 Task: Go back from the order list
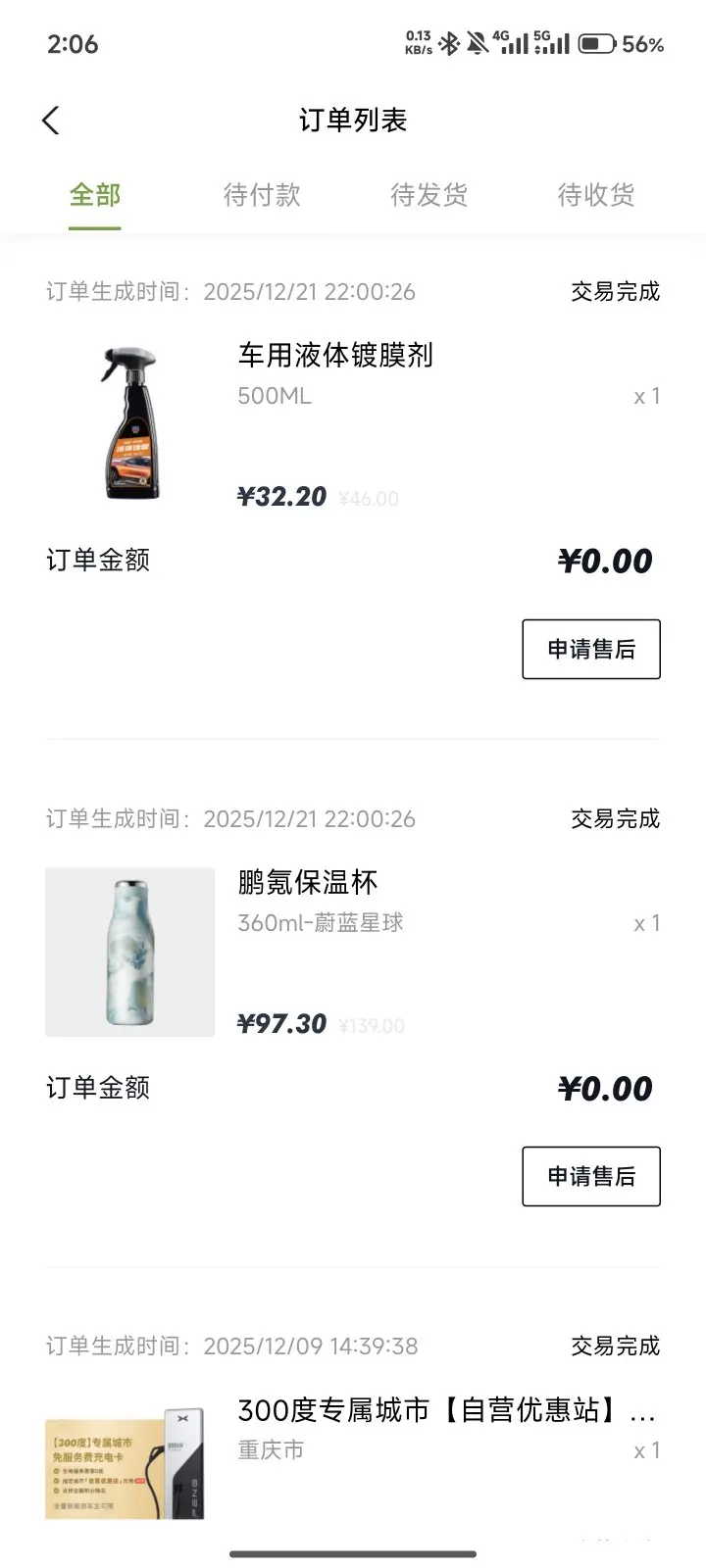point(51,121)
